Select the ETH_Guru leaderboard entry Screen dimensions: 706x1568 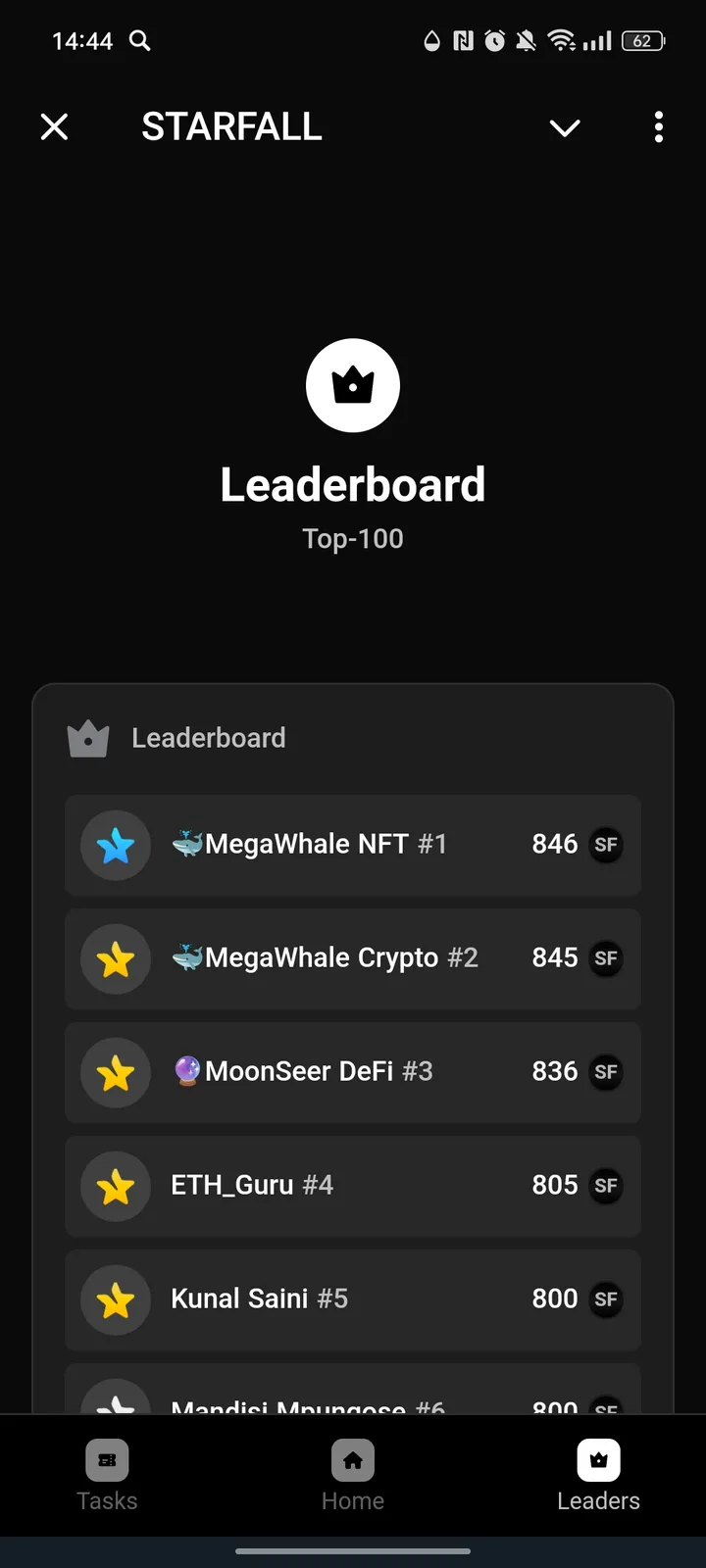tap(353, 1186)
